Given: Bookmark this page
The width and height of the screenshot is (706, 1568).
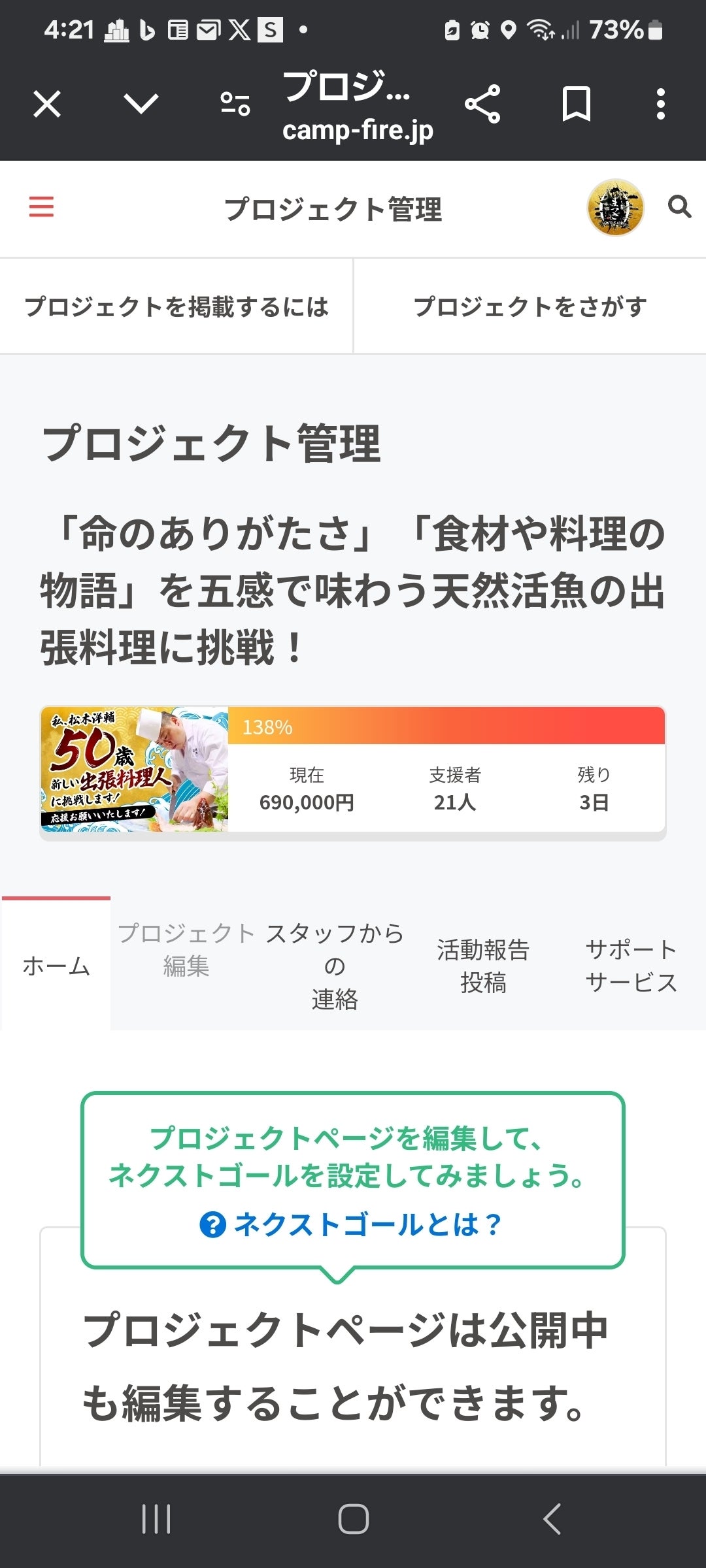Looking at the screenshot, I should [576, 104].
